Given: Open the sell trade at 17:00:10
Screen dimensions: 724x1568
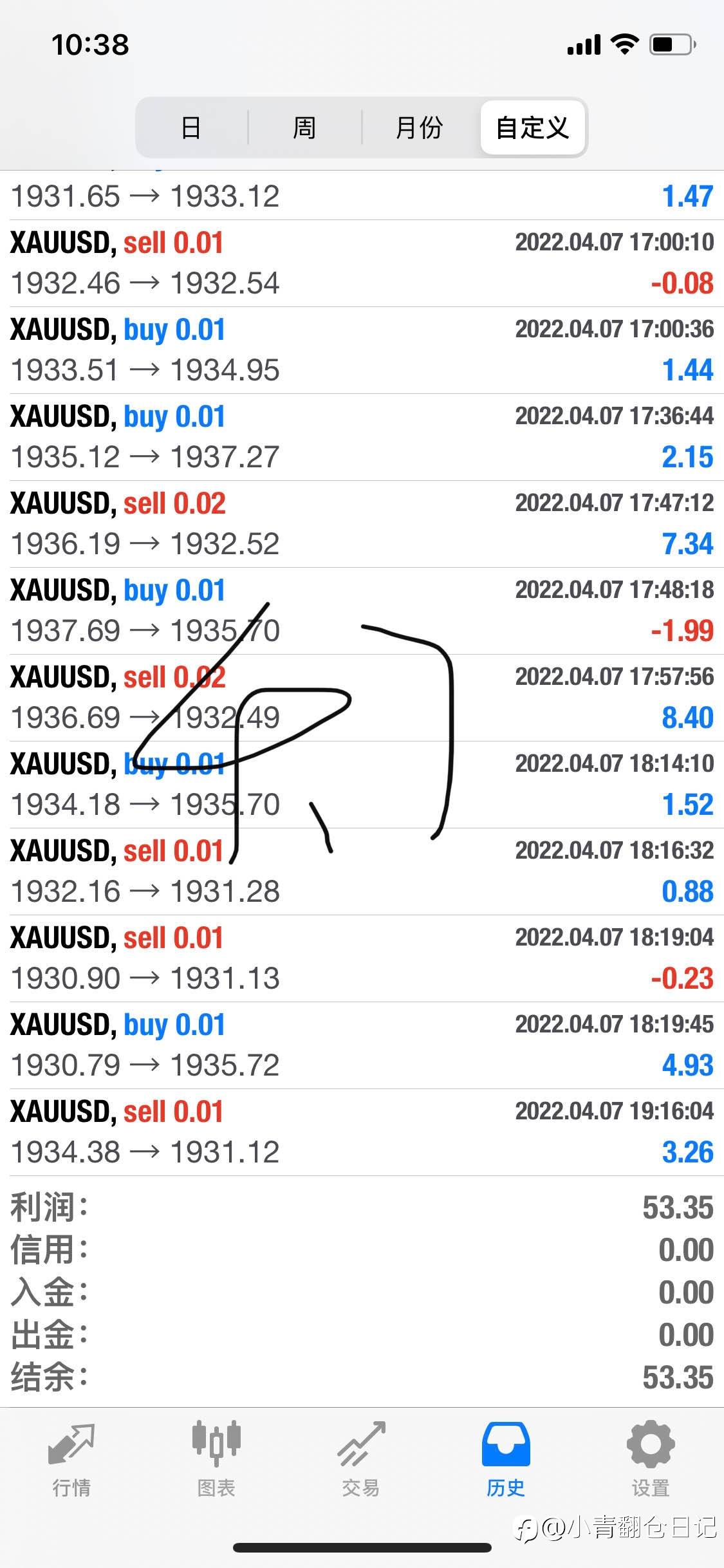Looking at the screenshot, I should [x=362, y=263].
